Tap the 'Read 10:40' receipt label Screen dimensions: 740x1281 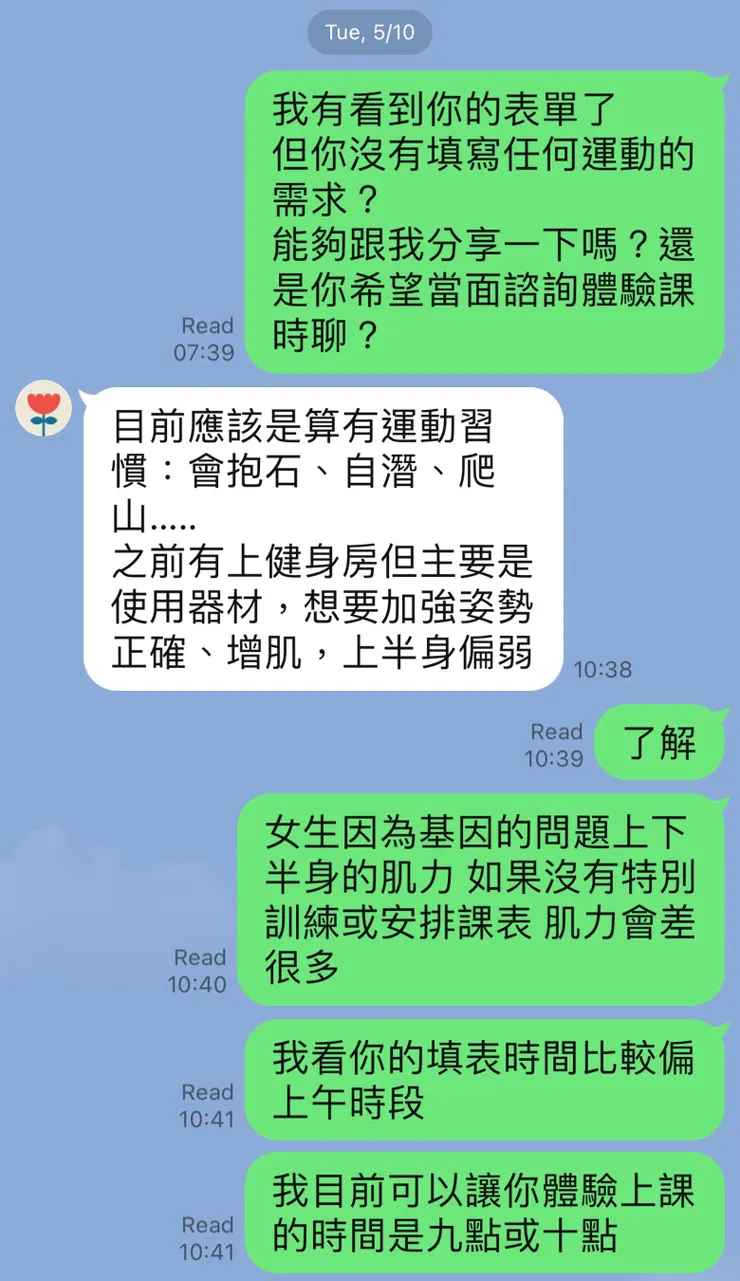200,971
